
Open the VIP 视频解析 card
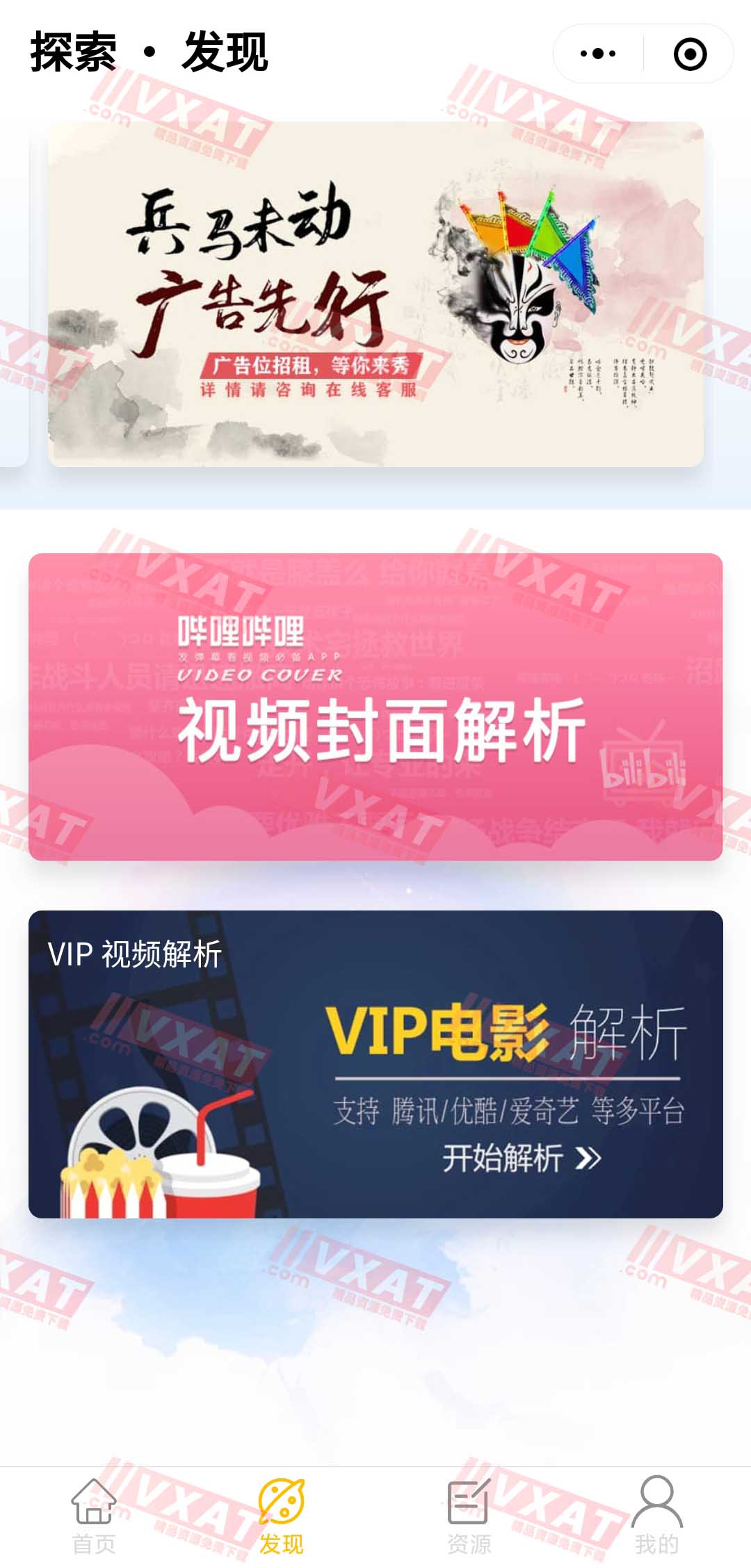[x=375, y=1063]
